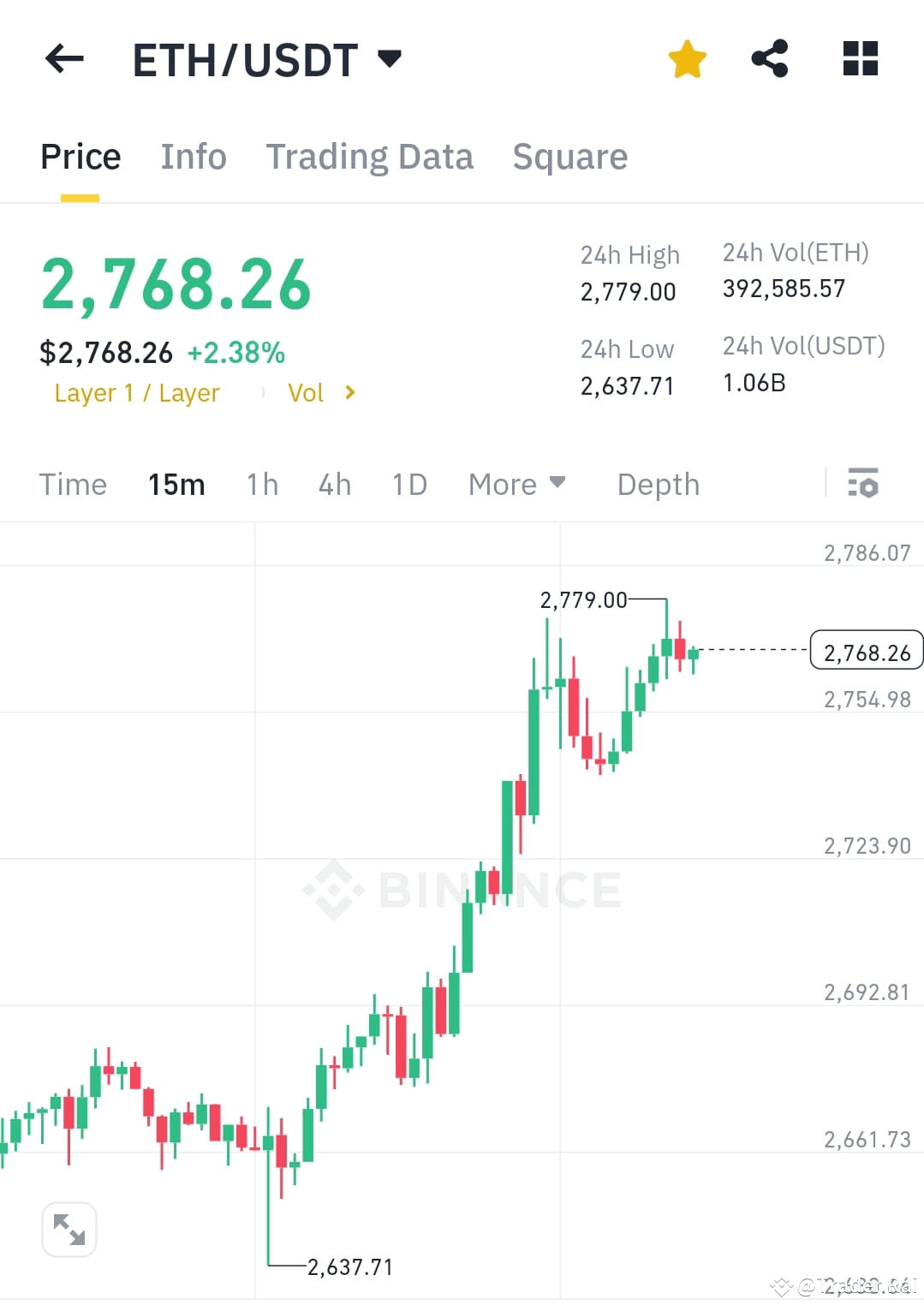Toggle the favorite star for ETH/USDT

(687, 58)
